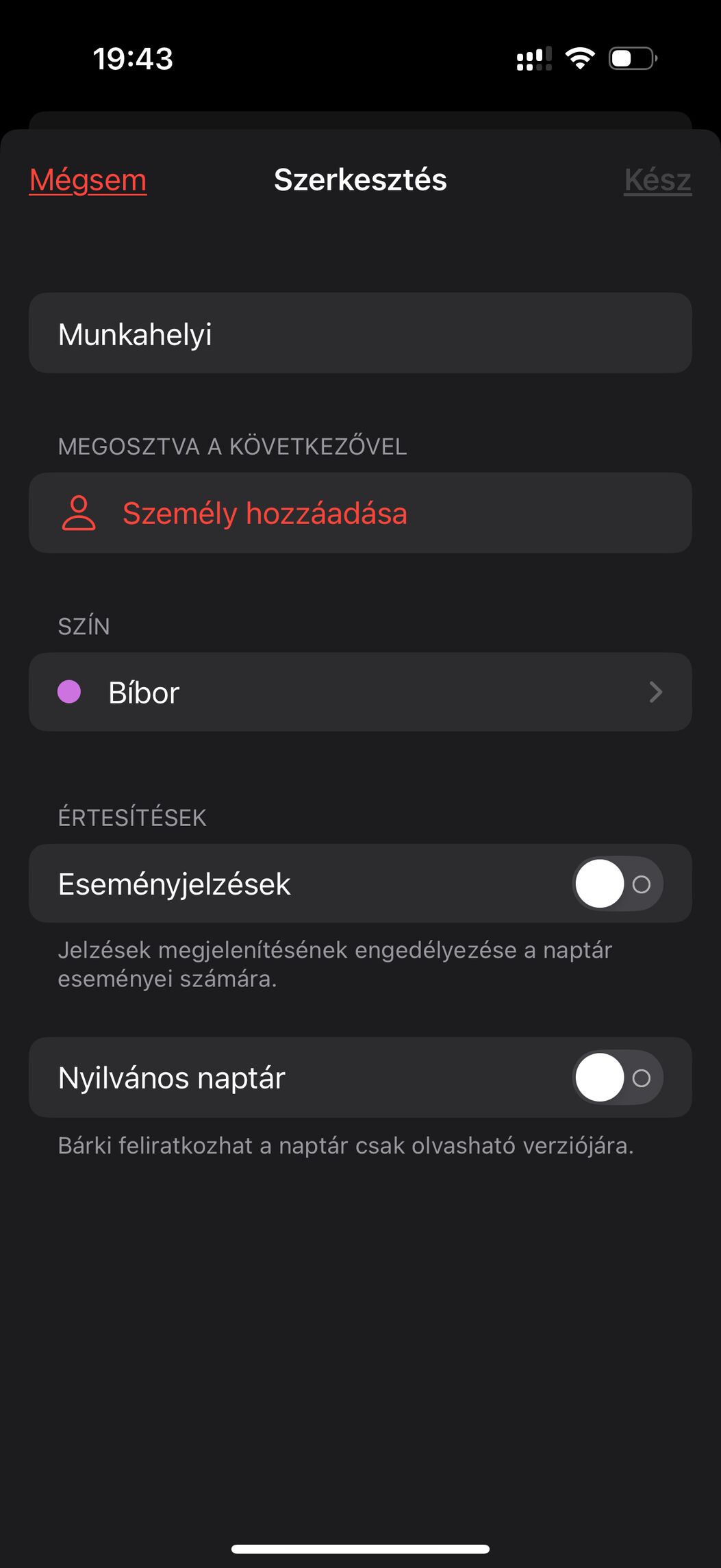This screenshot has width=721, height=1568.
Task: Edit the Munkahelyi calendar name field
Action: [x=360, y=334]
